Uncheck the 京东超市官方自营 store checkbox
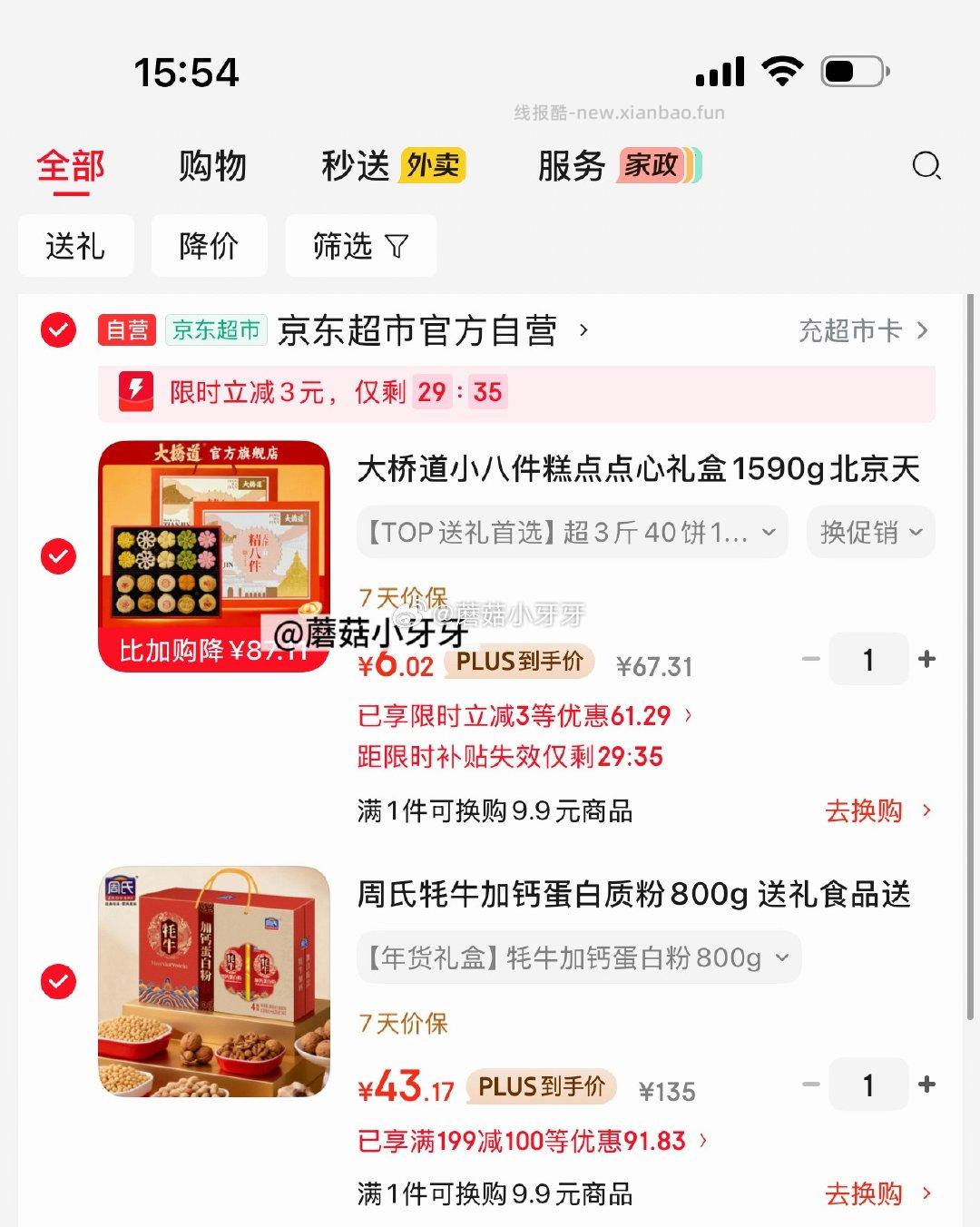The image size is (980, 1227). click(x=58, y=330)
